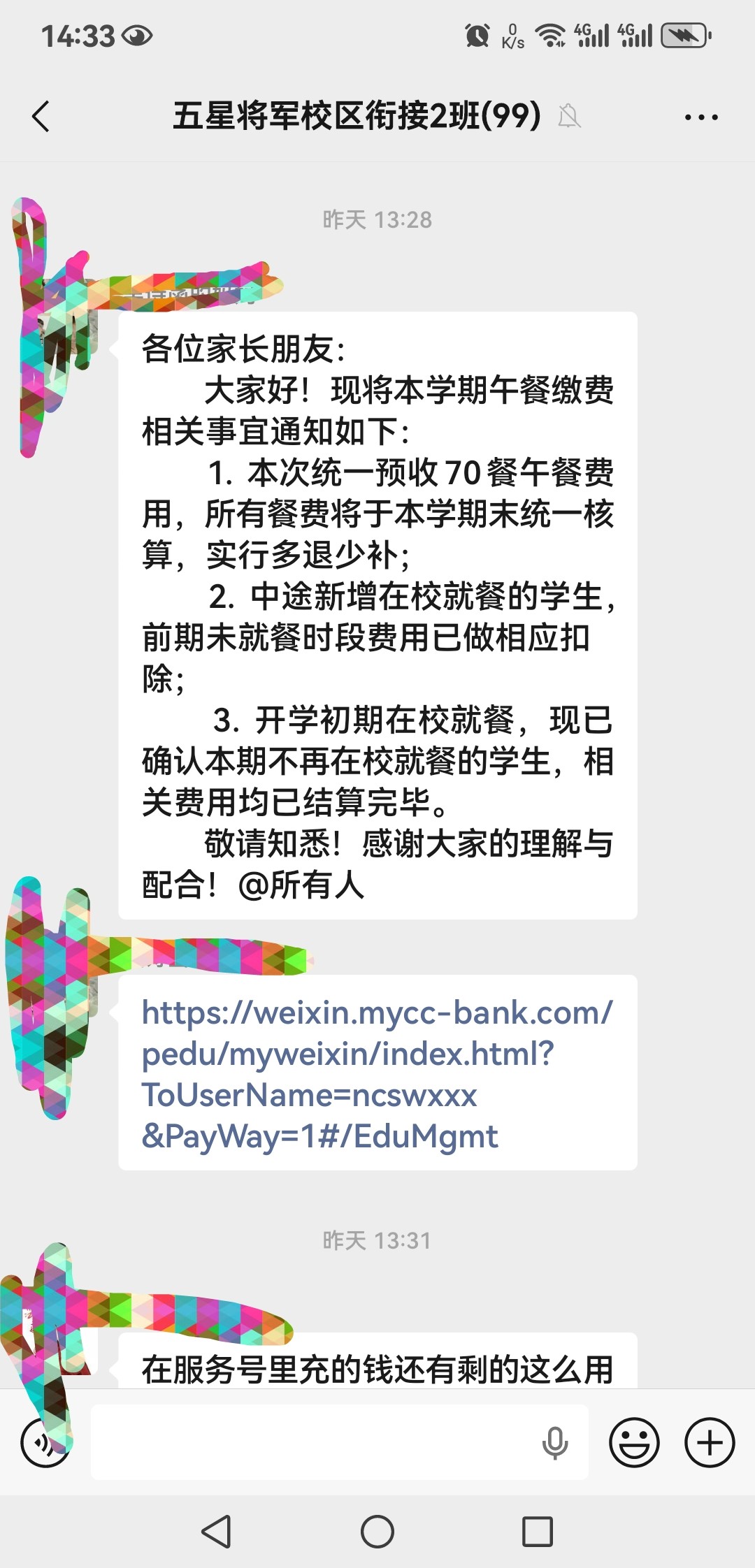
Task: Start voice-to-text microphone input
Action: [x=555, y=1442]
